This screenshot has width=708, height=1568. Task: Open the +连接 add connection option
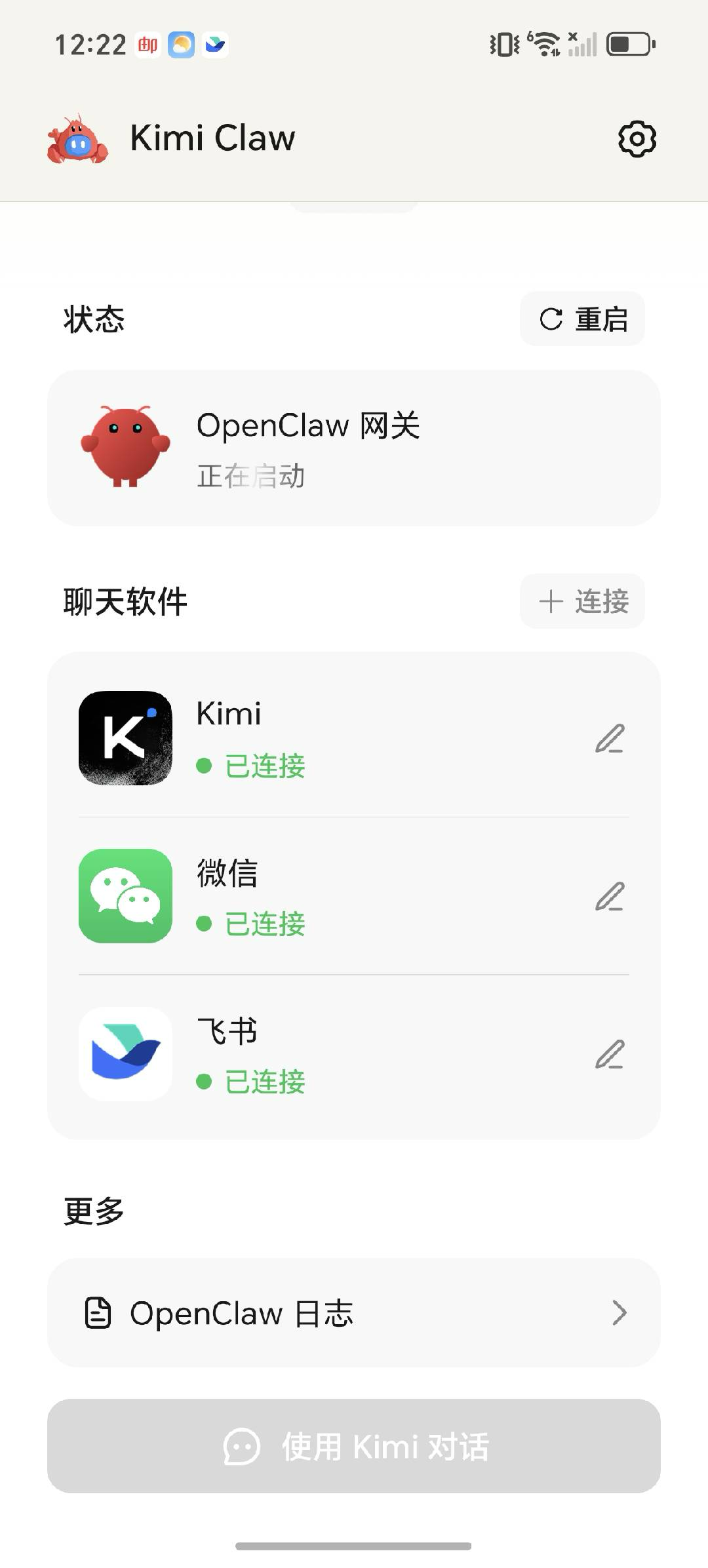[x=581, y=601]
